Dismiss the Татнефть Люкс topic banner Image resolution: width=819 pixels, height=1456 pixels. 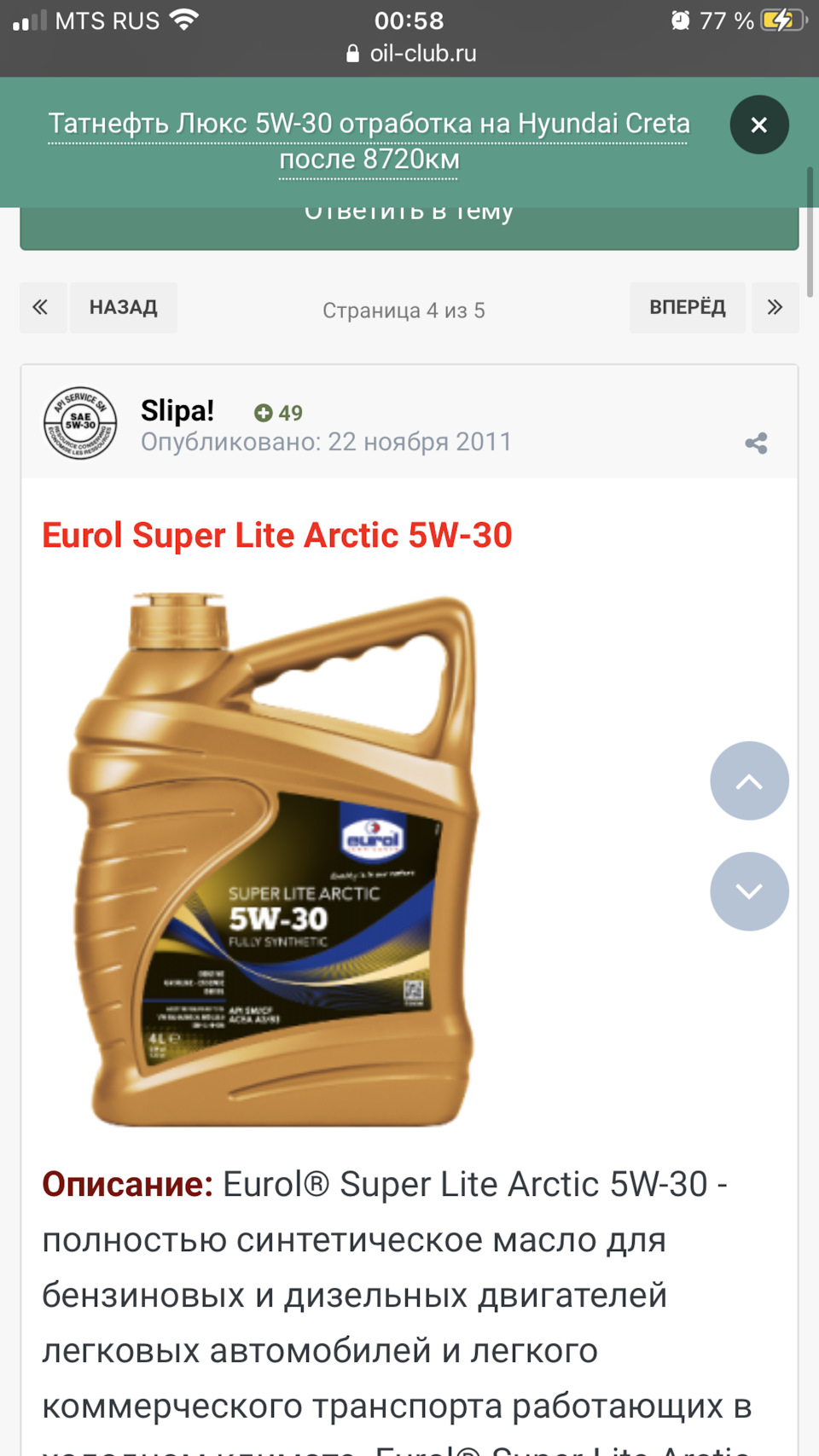click(x=758, y=125)
